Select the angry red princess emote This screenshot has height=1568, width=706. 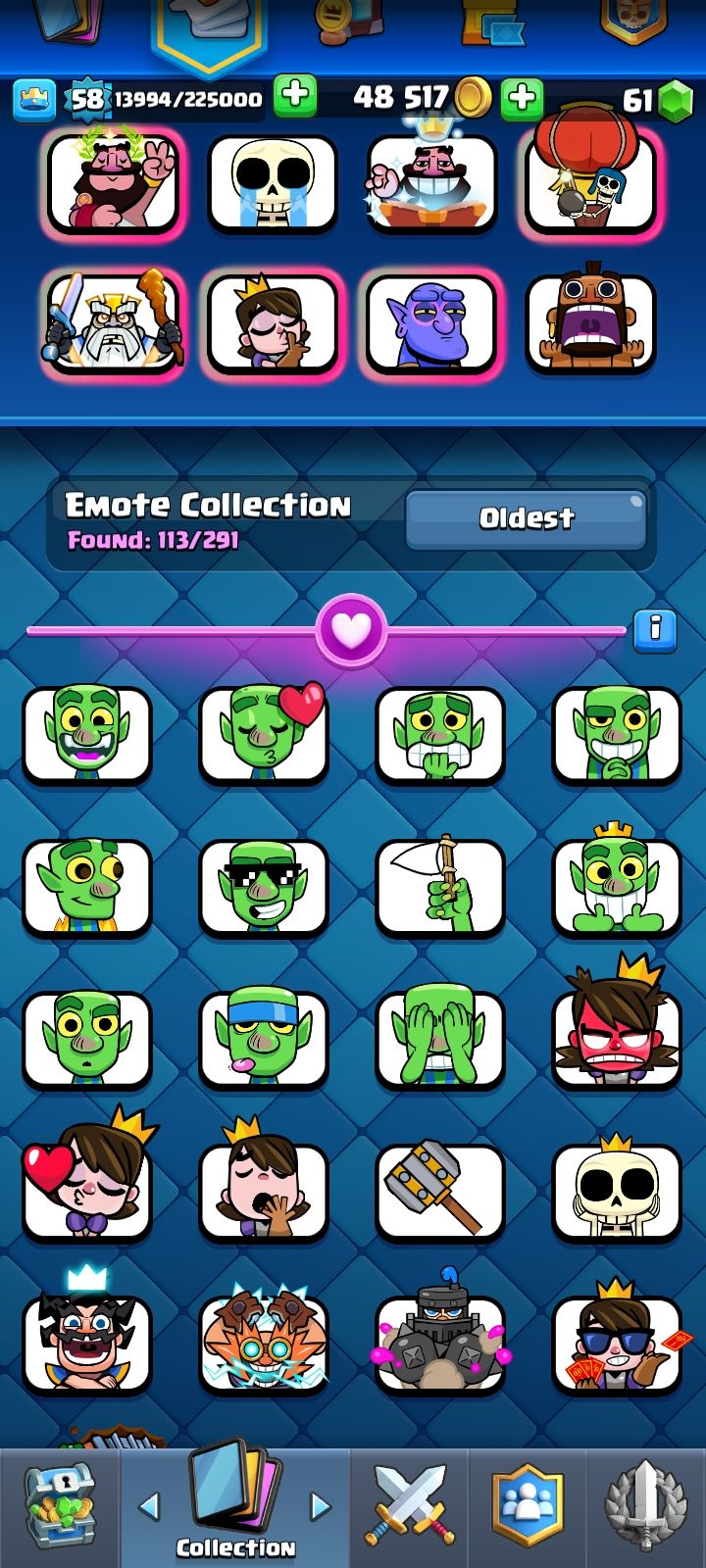[616, 1039]
